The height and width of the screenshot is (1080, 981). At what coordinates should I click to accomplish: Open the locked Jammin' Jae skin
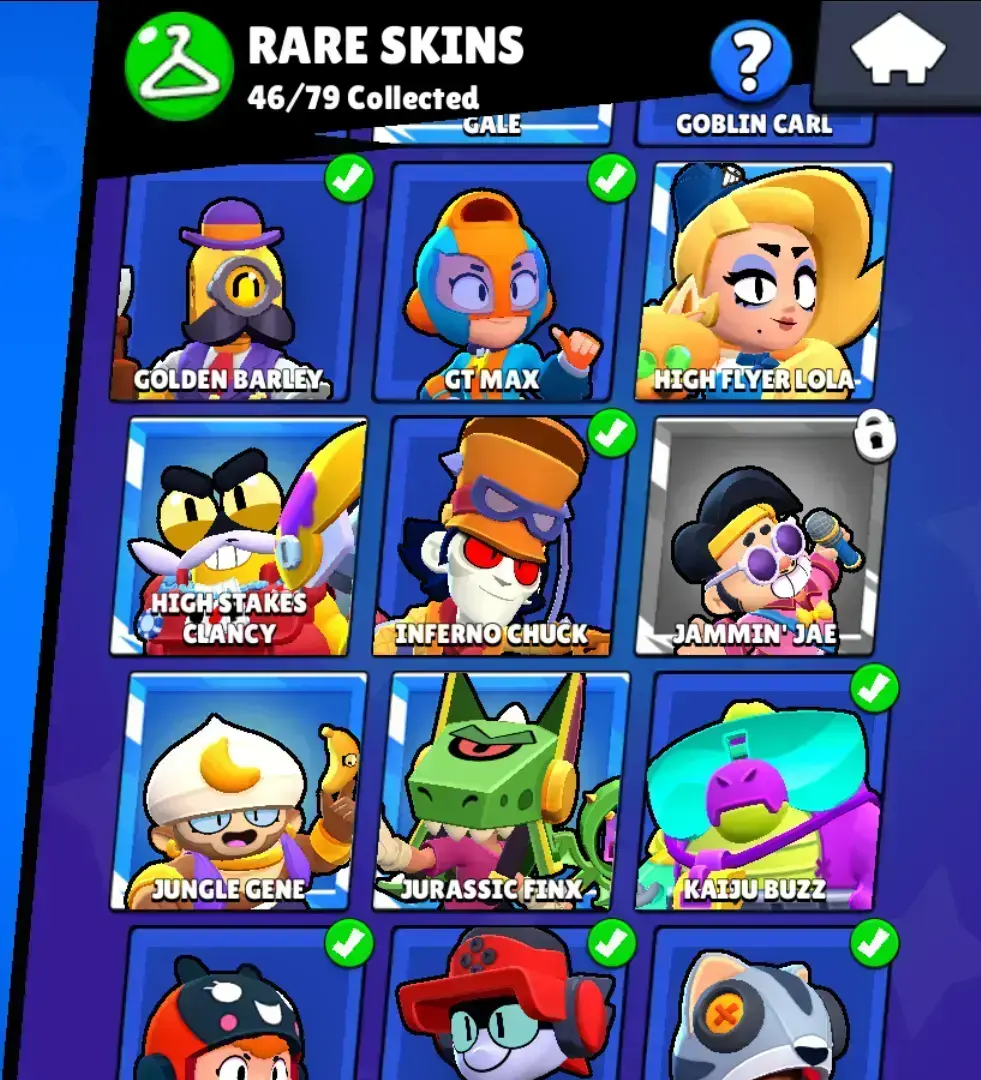[766, 538]
